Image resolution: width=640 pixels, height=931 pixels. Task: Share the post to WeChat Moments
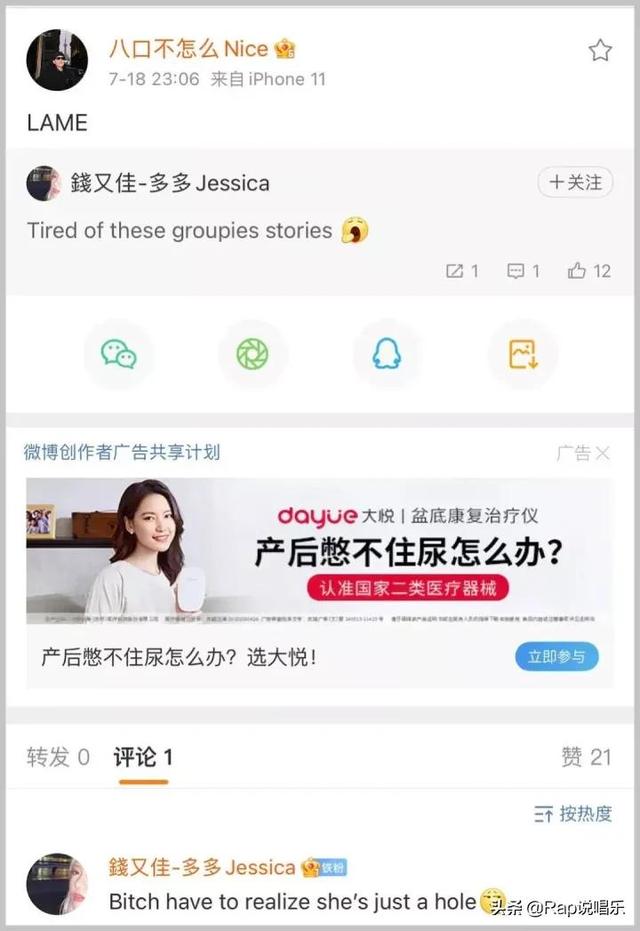[252, 353]
